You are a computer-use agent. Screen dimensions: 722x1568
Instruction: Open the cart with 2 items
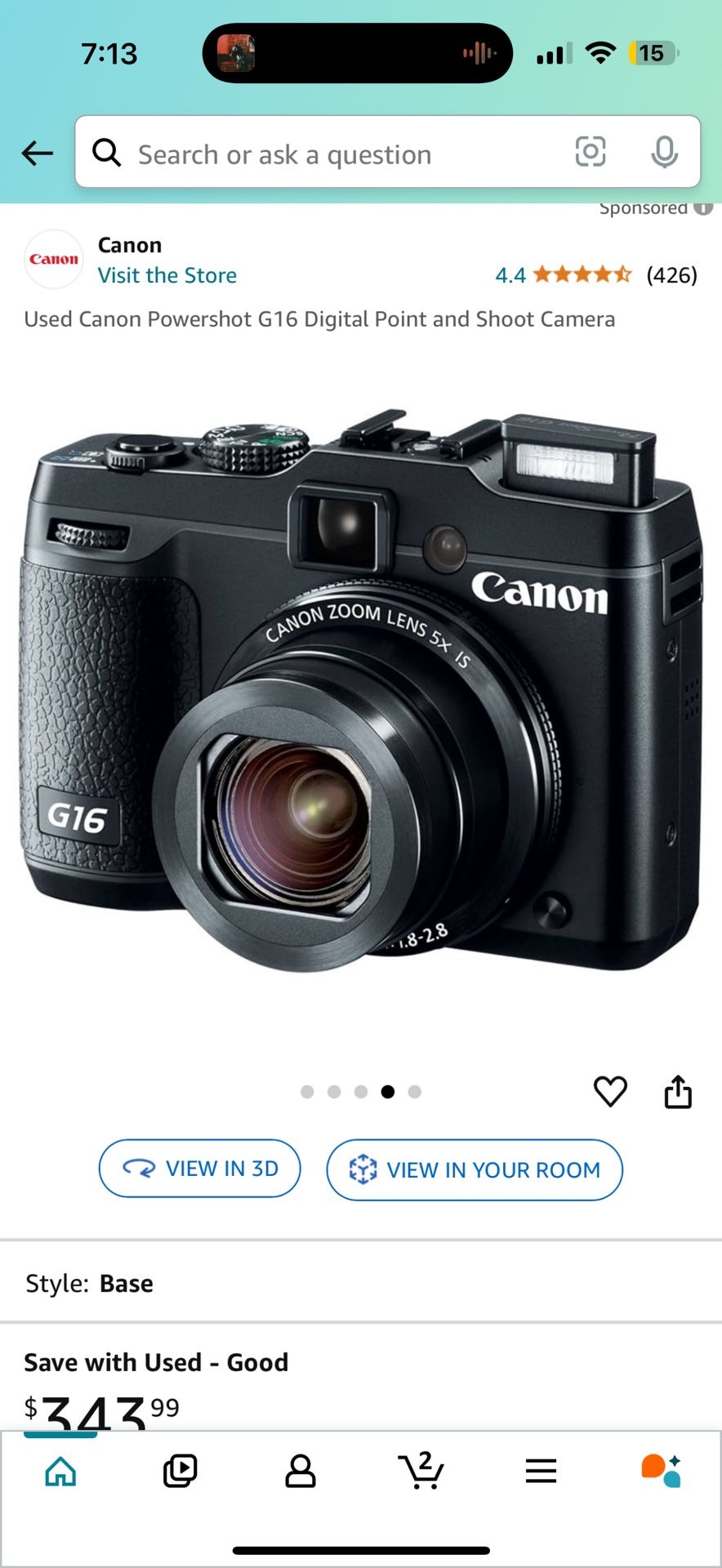click(x=421, y=1470)
